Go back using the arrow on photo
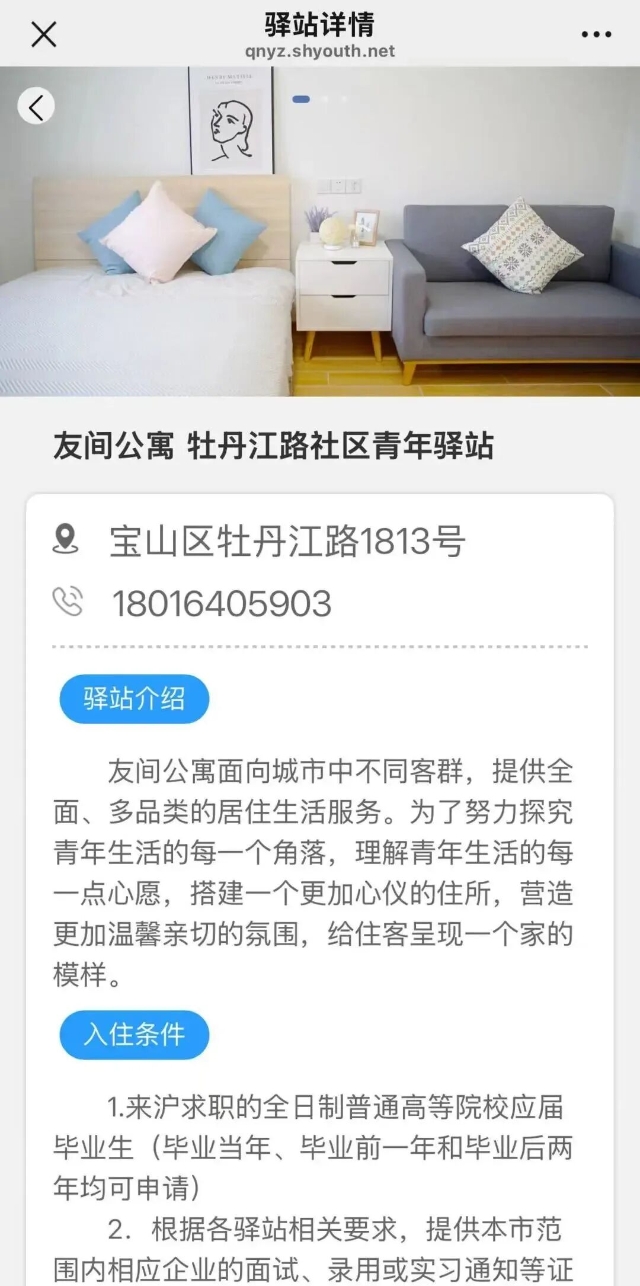The image size is (640, 1286). pos(37,106)
